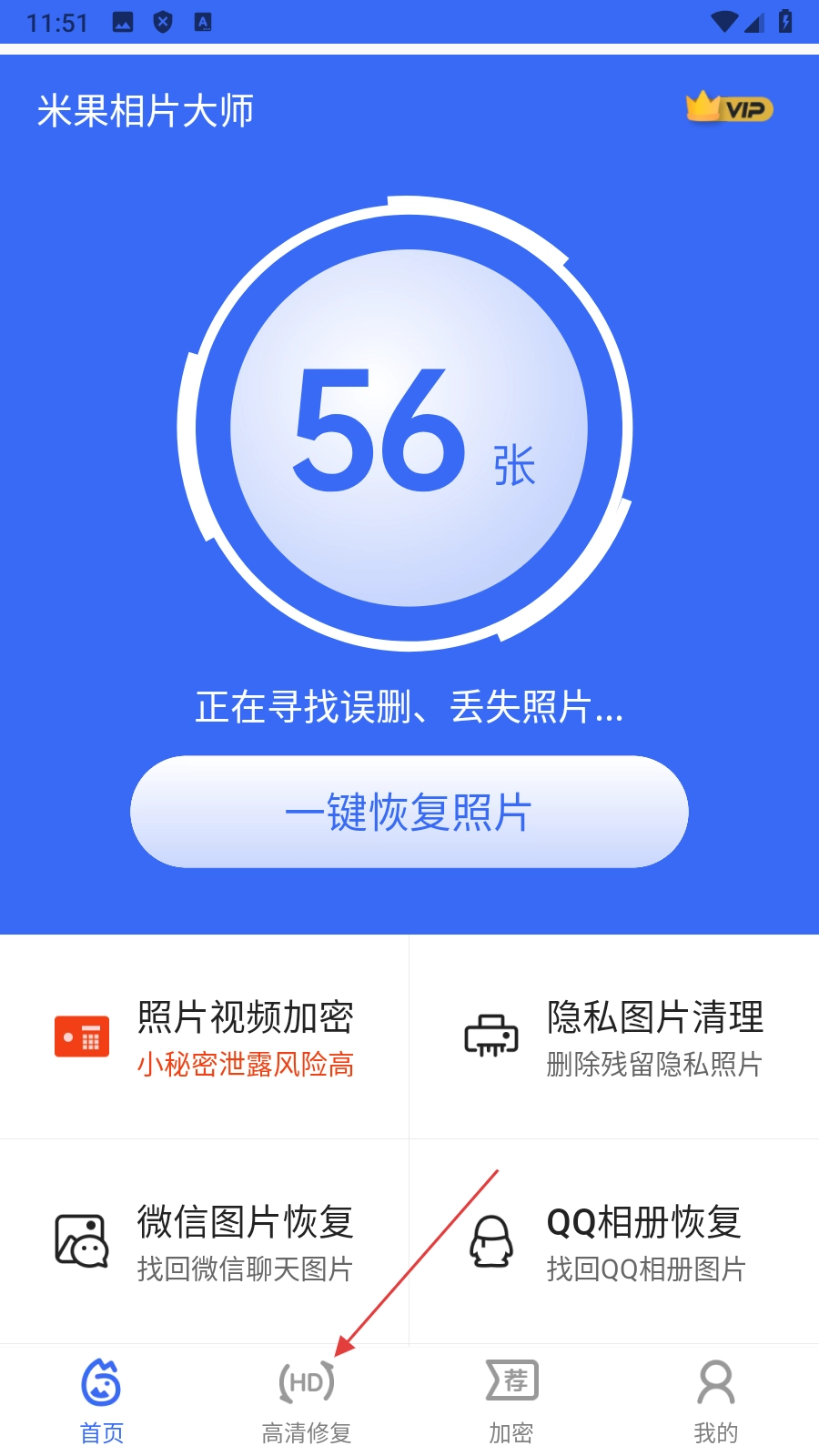The height and width of the screenshot is (1456, 819).
Task: Switch to the 加密 tab
Action: [x=511, y=1401]
